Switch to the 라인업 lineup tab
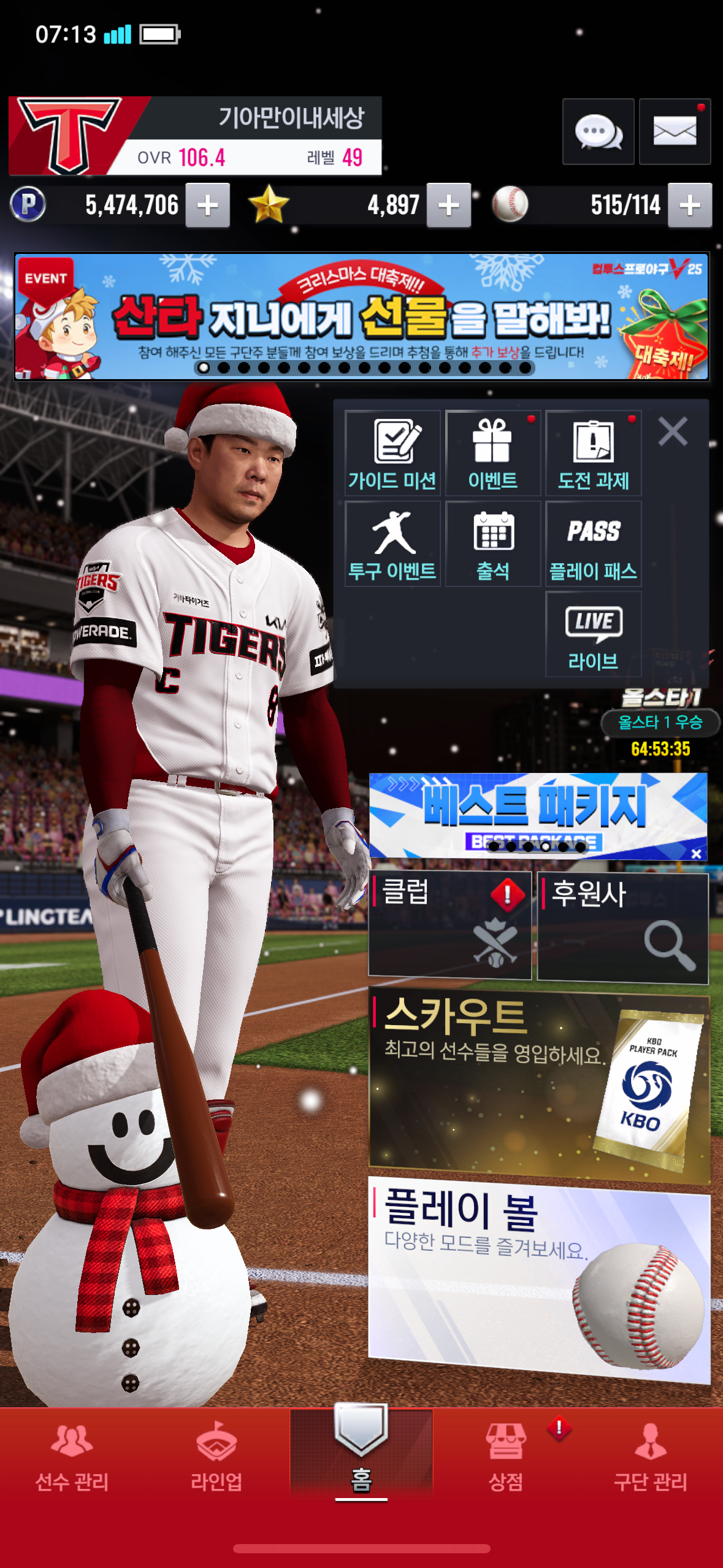 point(216,1457)
